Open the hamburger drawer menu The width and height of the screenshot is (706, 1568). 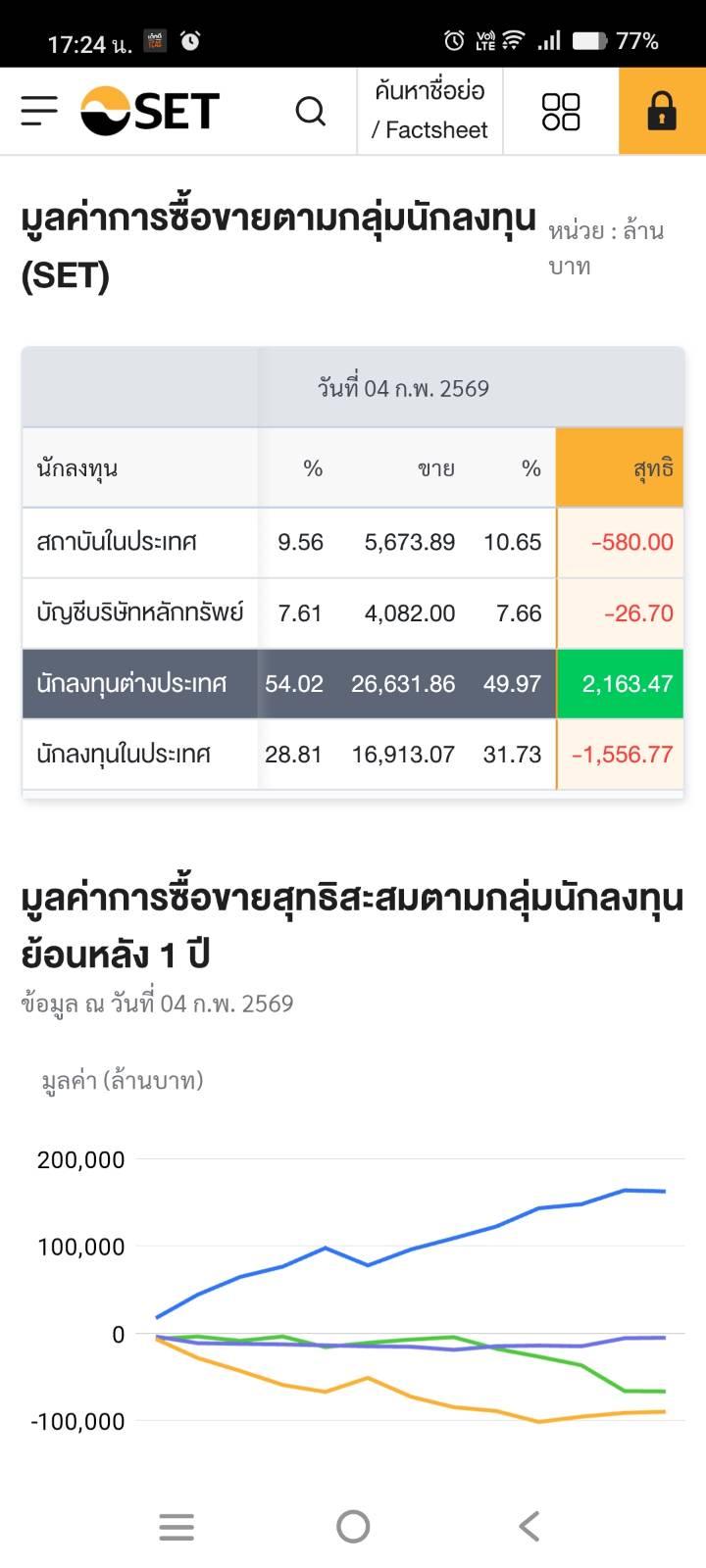point(39,111)
